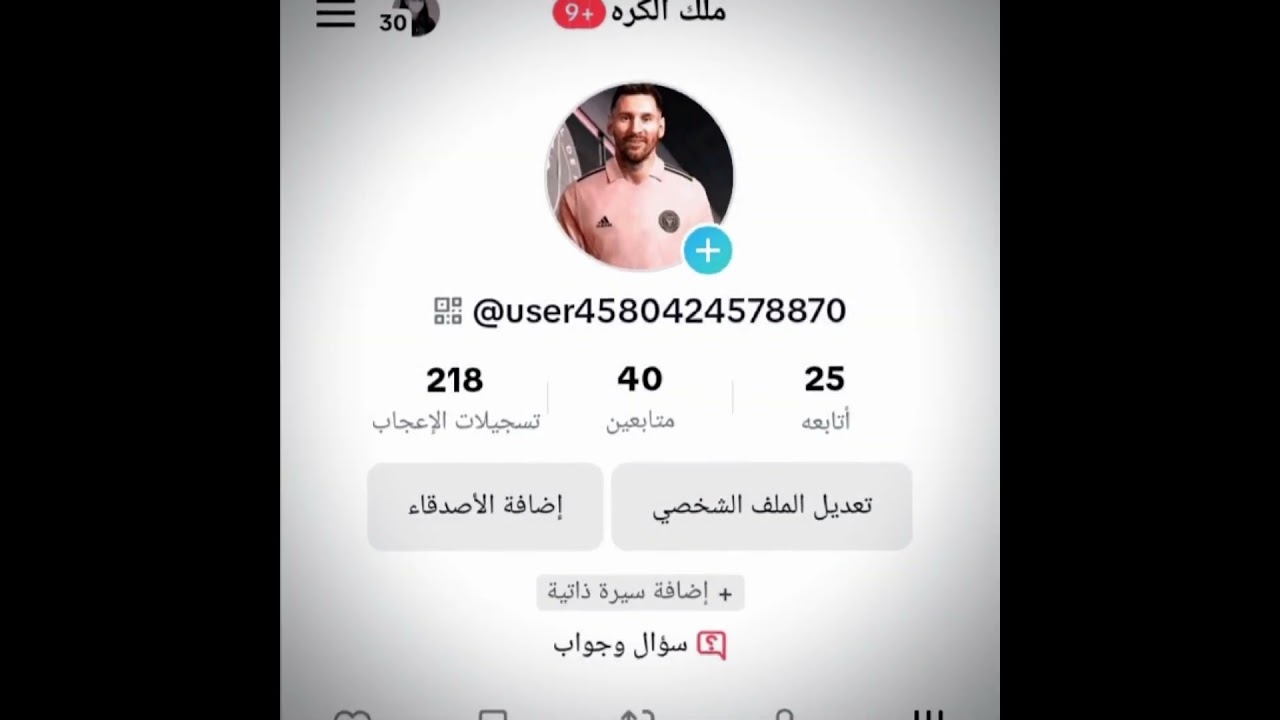Open the QR code beside the username

pos(448,311)
